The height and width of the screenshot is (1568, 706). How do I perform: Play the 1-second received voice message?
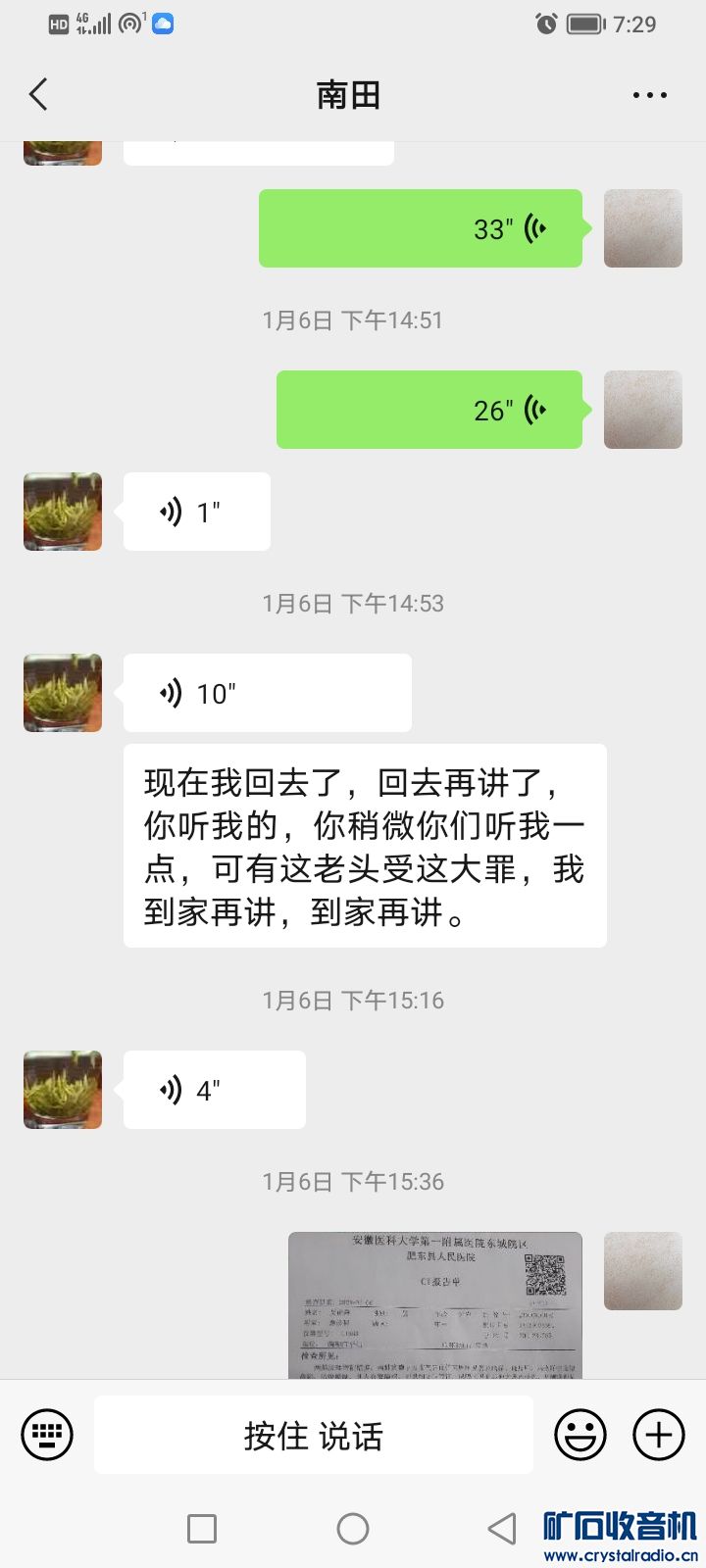tap(196, 512)
